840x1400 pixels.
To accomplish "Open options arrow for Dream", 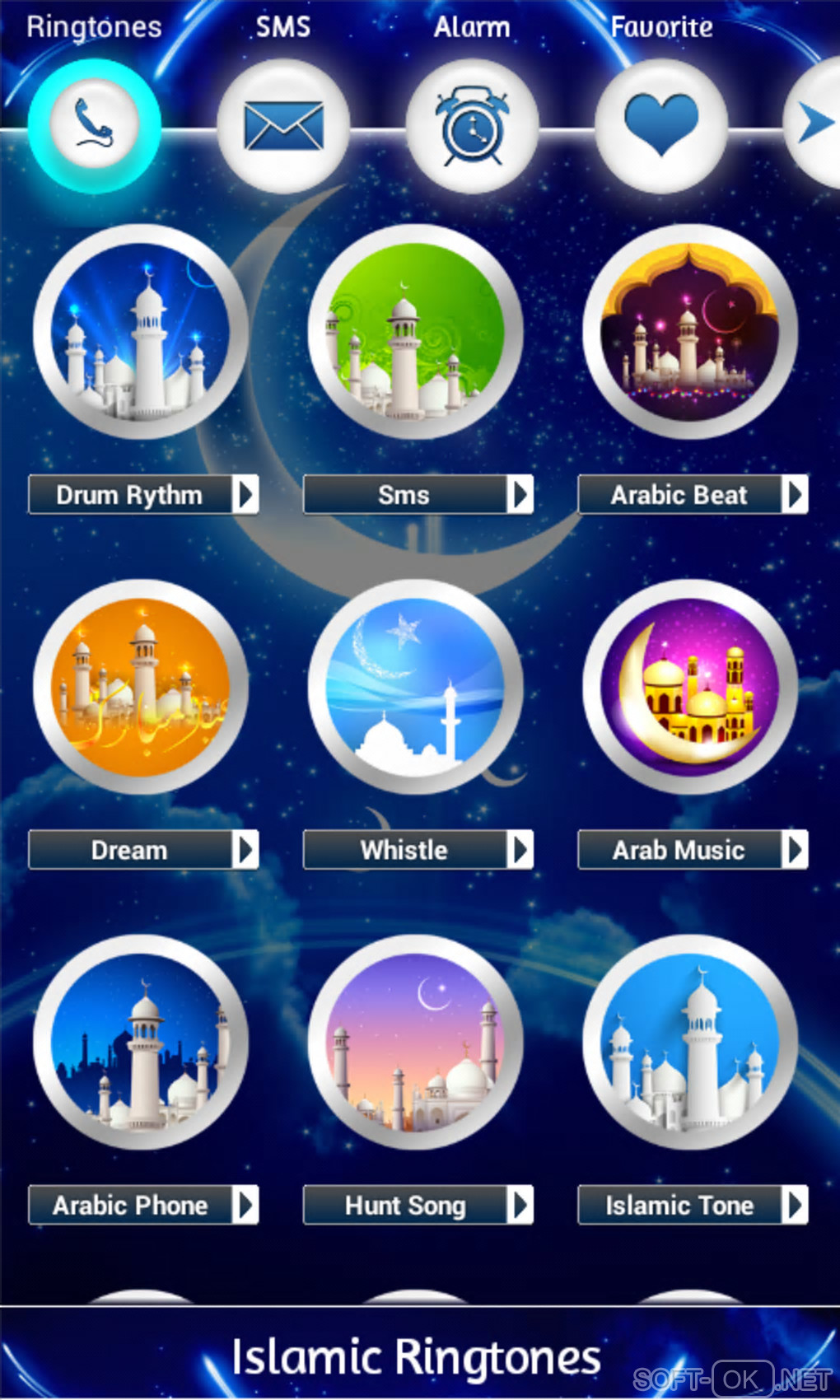I will pyautogui.click(x=245, y=850).
